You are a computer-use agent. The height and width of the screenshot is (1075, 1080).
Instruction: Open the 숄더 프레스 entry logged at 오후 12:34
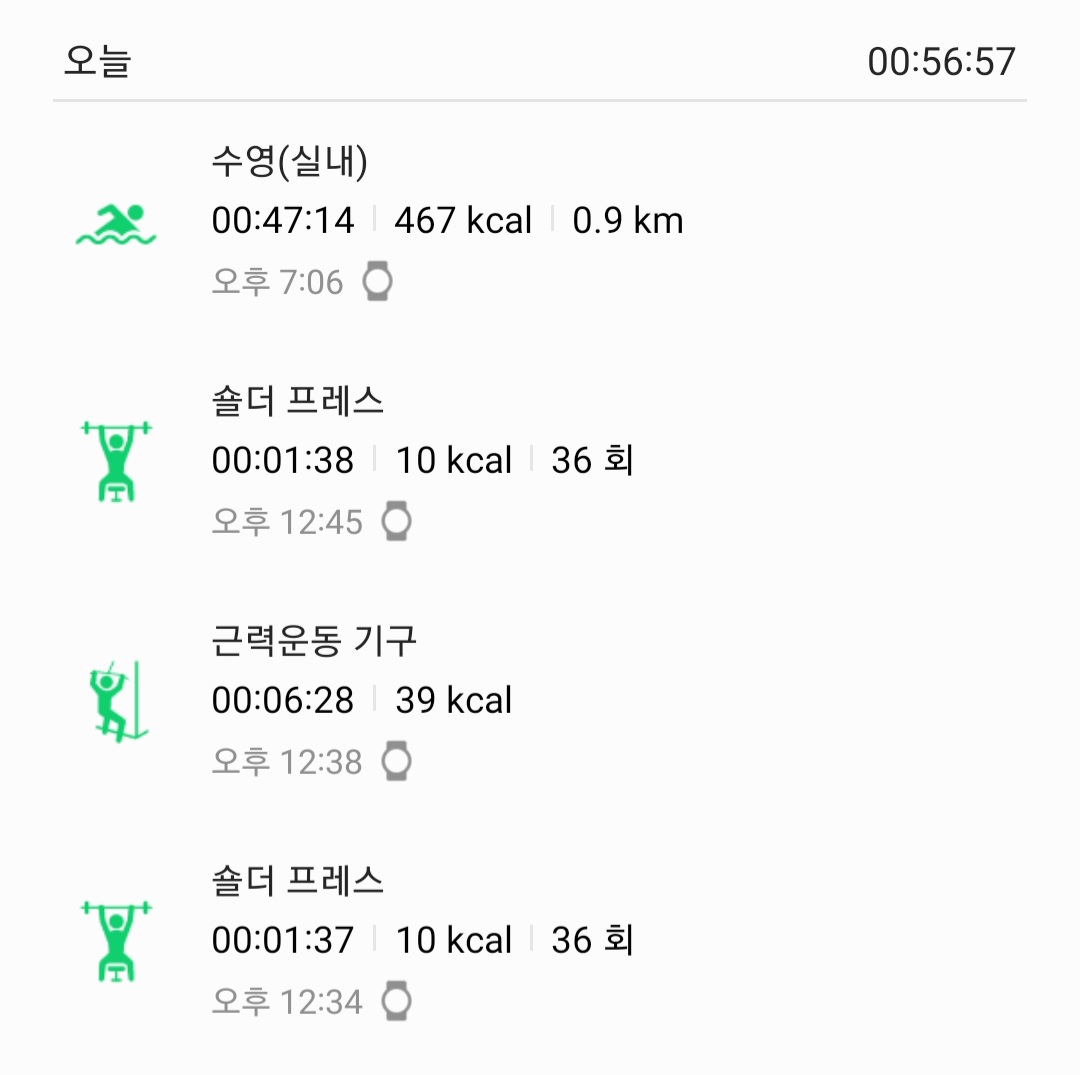(540, 941)
